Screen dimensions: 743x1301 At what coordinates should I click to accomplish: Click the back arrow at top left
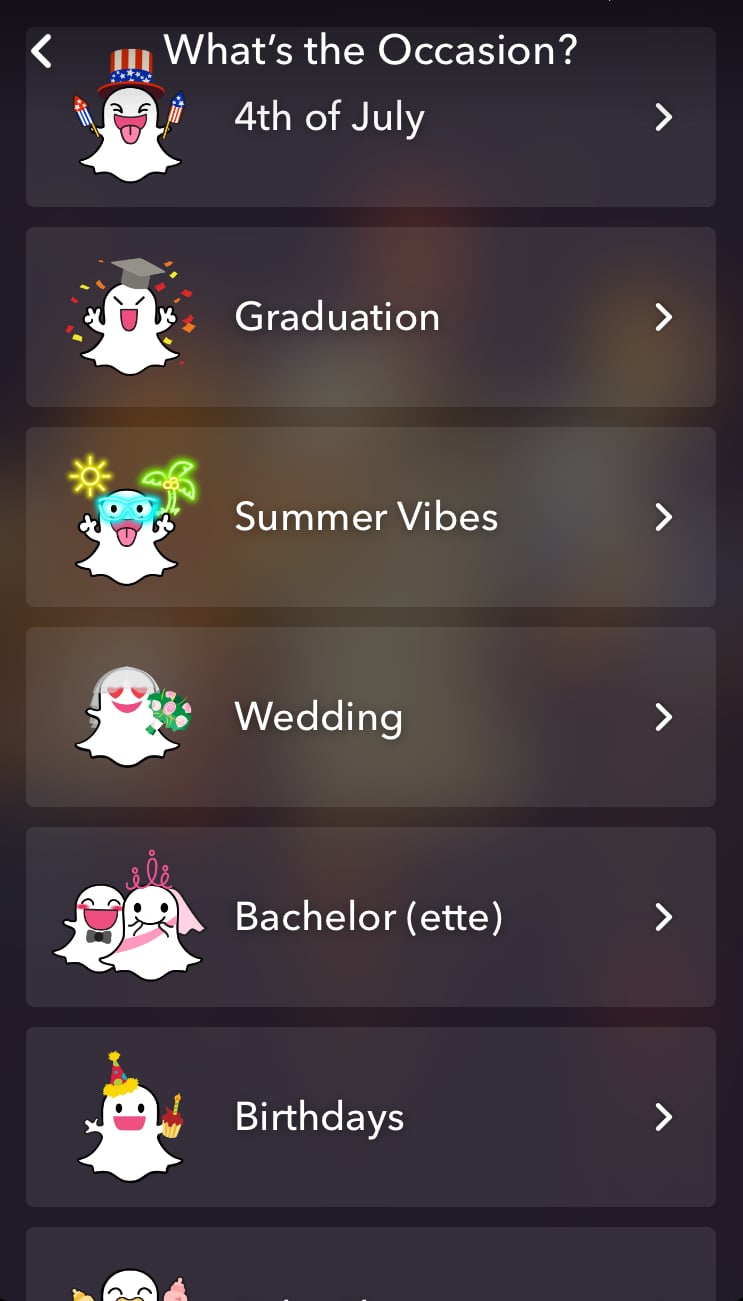(42, 50)
